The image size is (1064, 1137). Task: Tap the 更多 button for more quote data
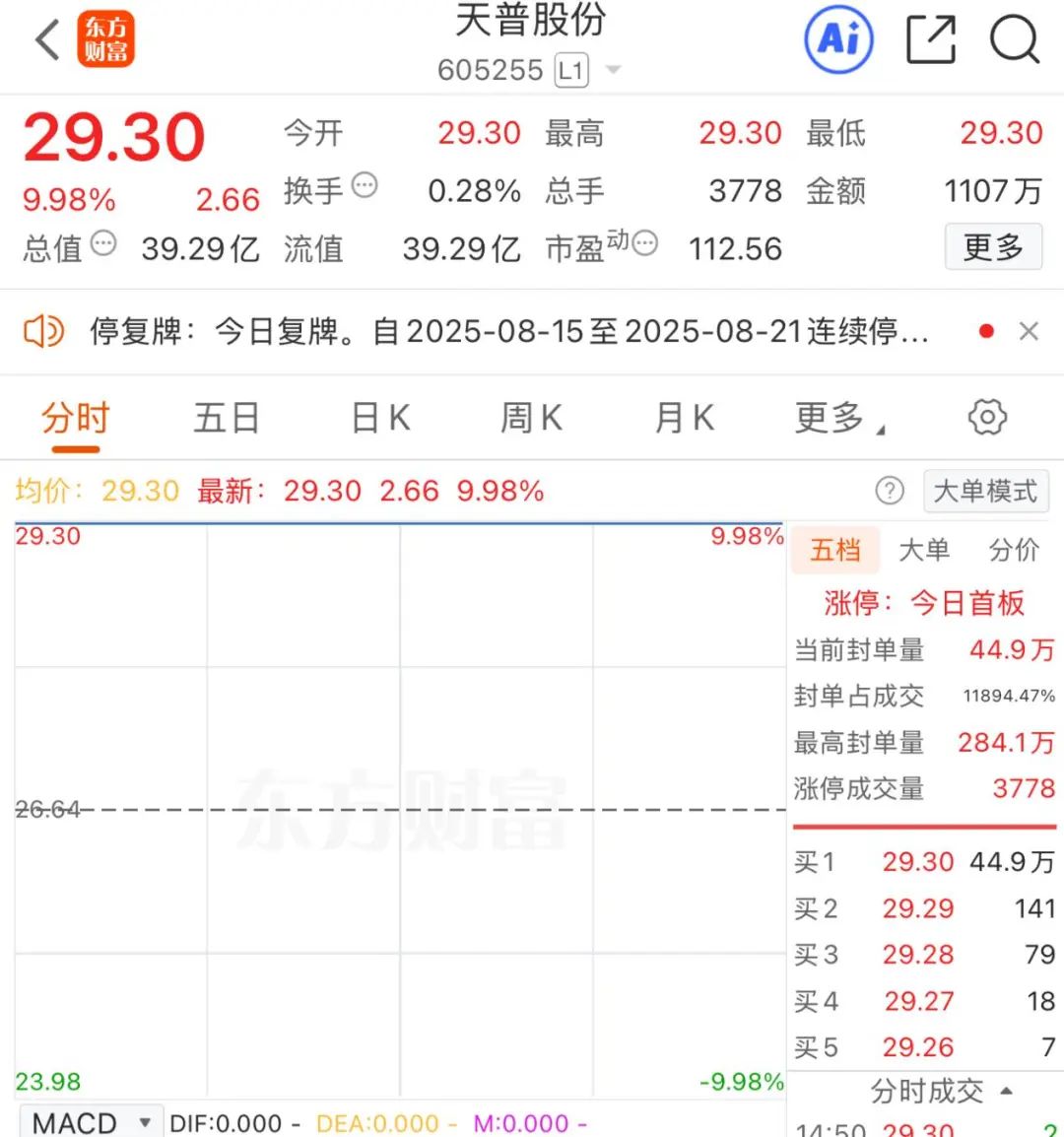click(x=993, y=247)
